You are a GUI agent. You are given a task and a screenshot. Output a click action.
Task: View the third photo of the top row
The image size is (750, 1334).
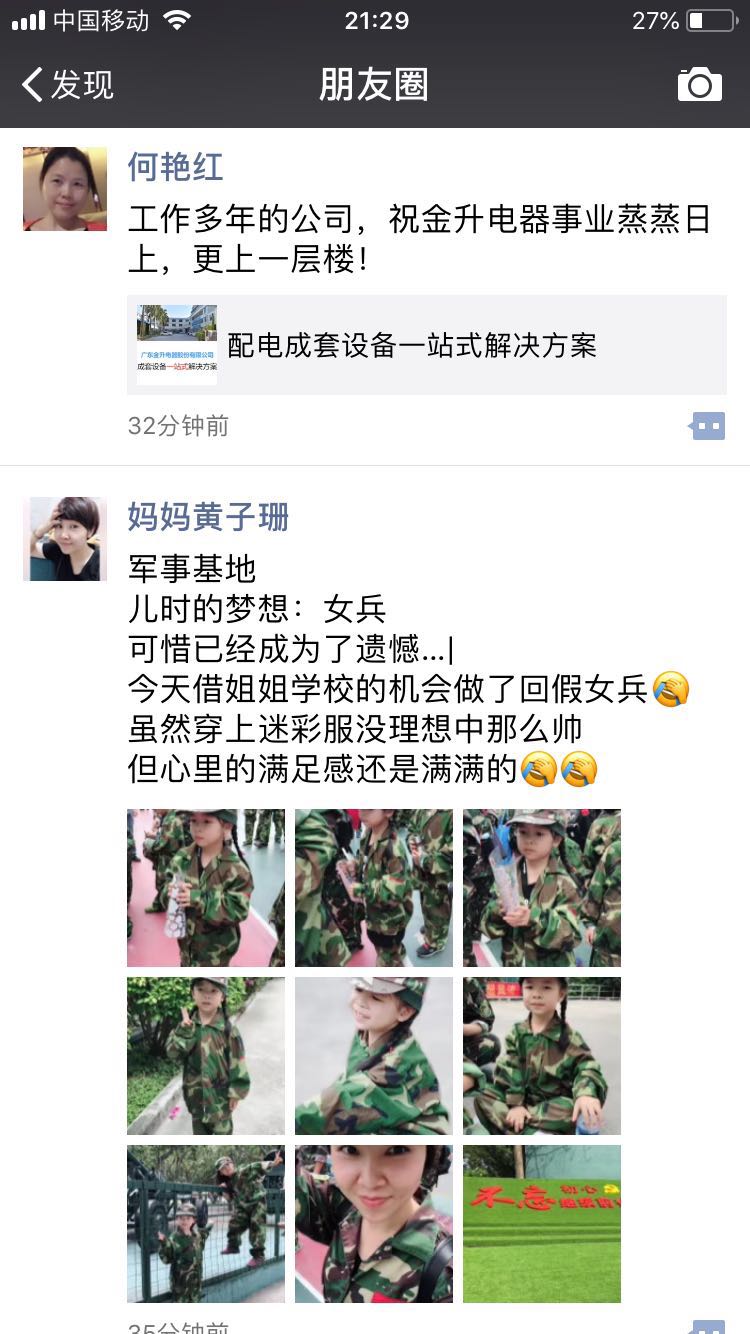pyautogui.click(x=542, y=888)
